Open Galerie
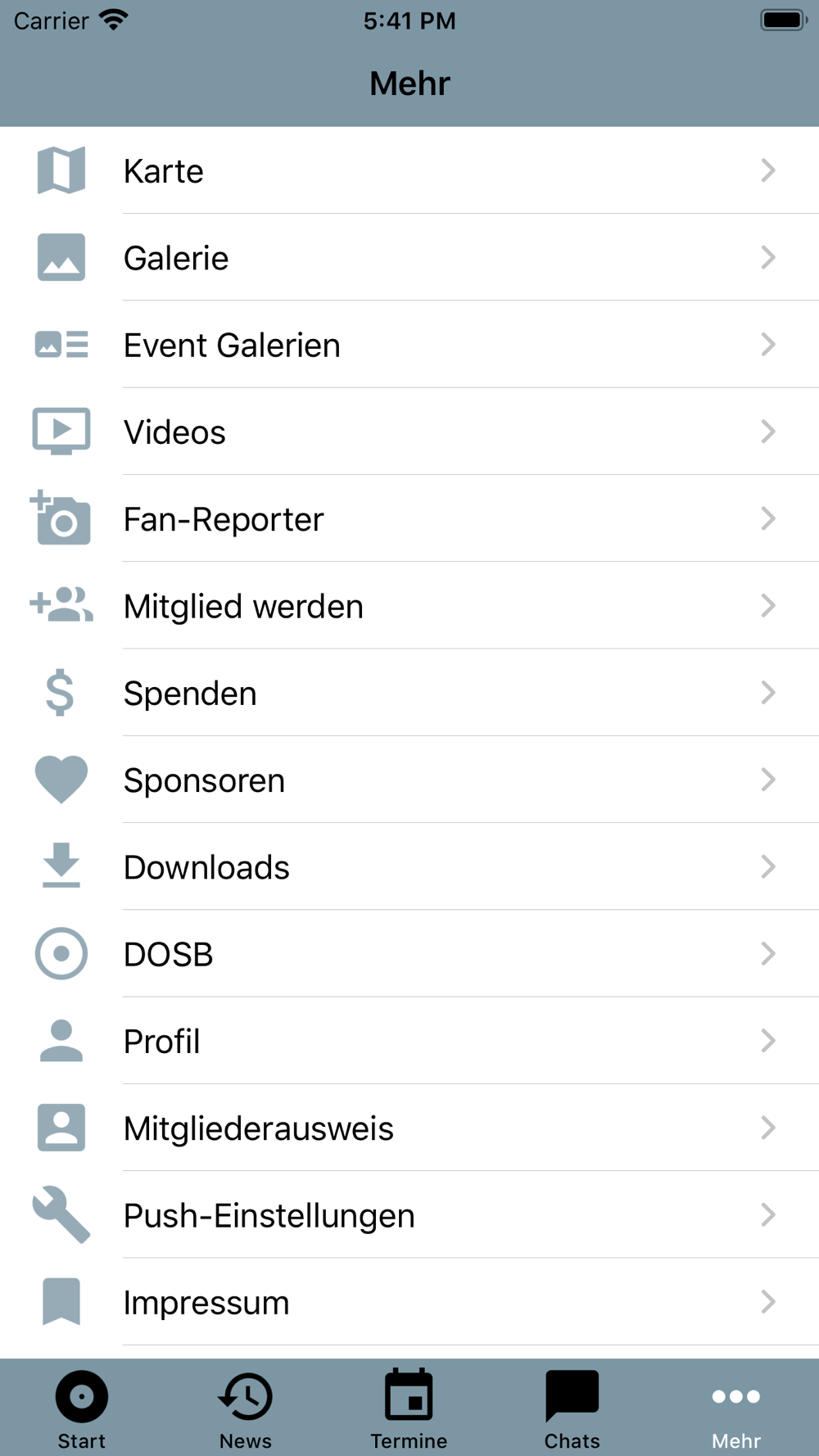 click(x=409, y=257)
